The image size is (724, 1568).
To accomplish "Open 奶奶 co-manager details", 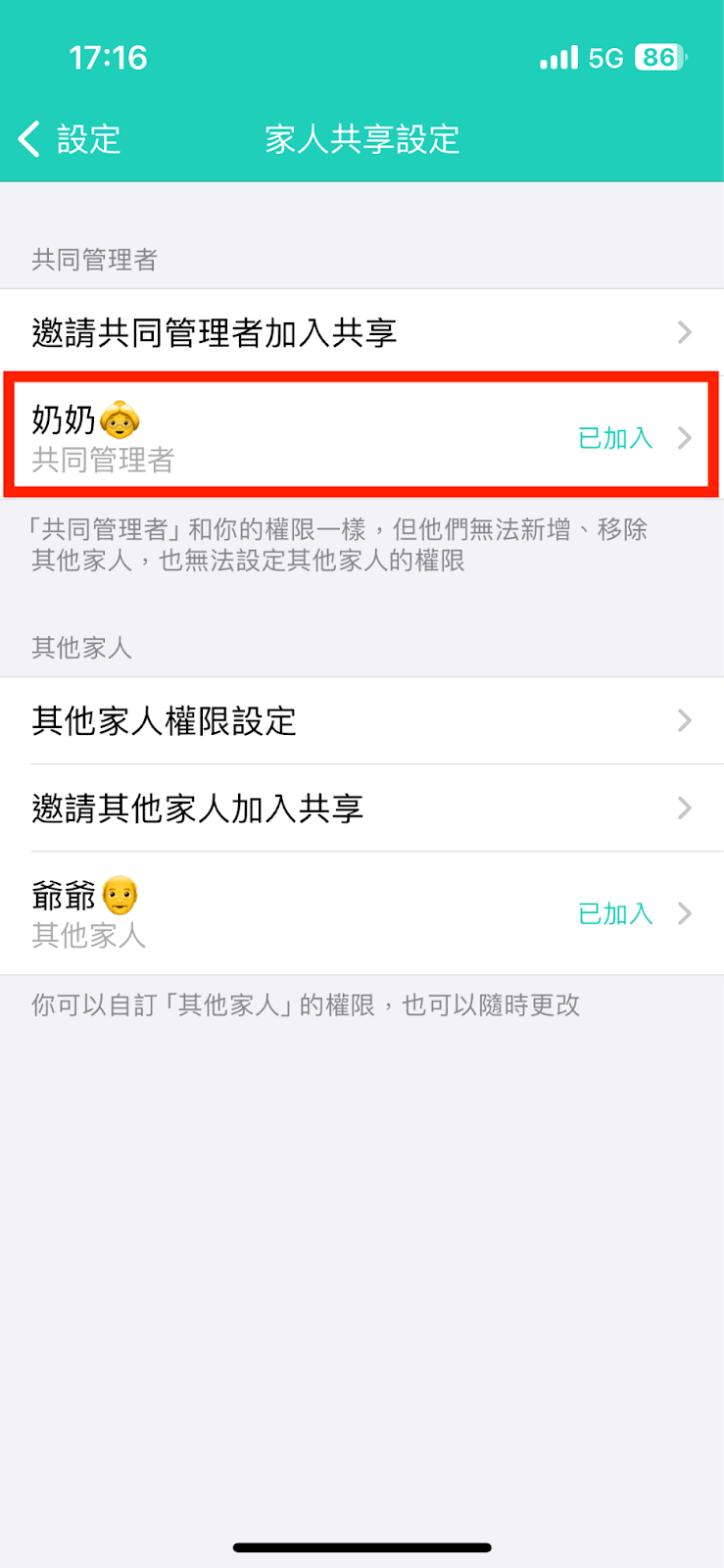I will [x=362, y=437].
